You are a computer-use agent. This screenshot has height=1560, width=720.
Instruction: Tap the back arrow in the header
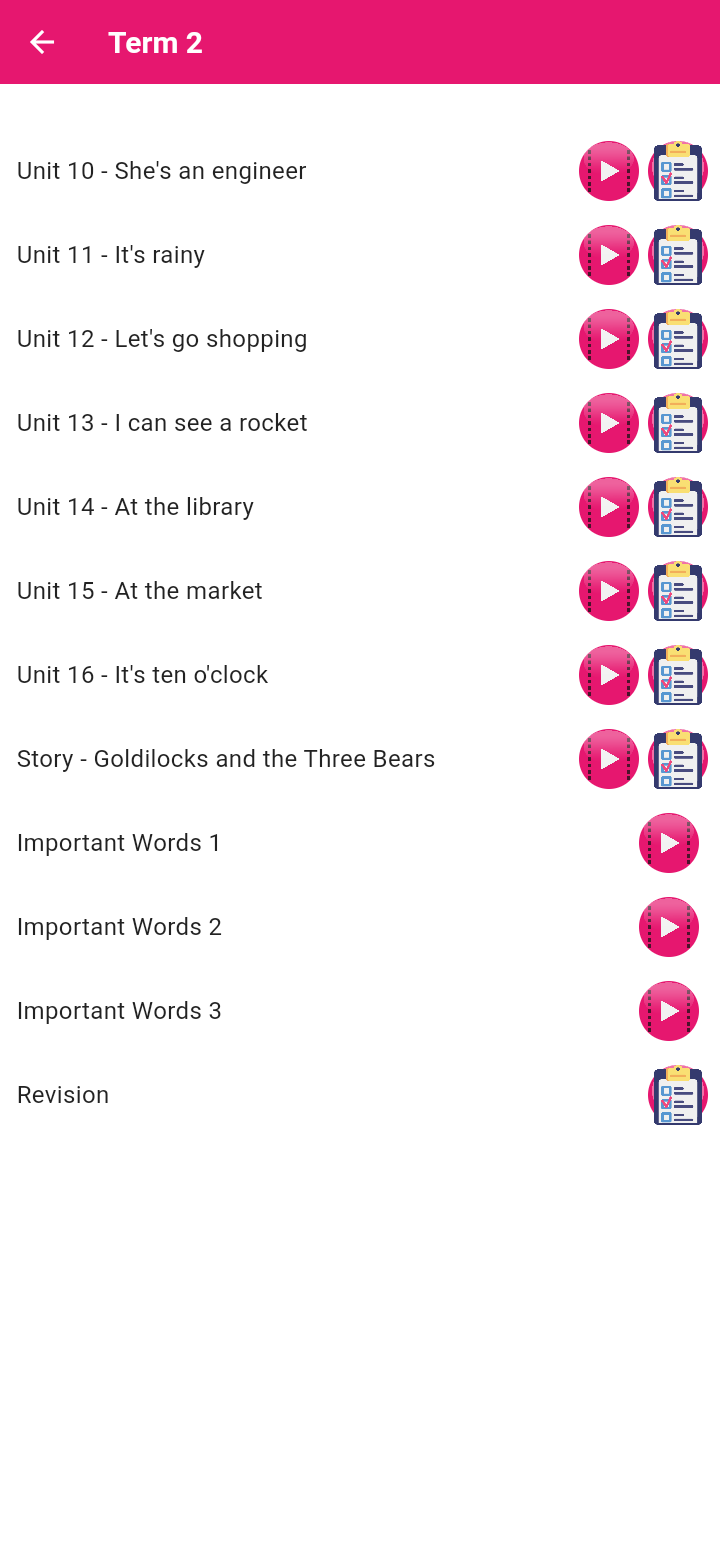point(41,42)
